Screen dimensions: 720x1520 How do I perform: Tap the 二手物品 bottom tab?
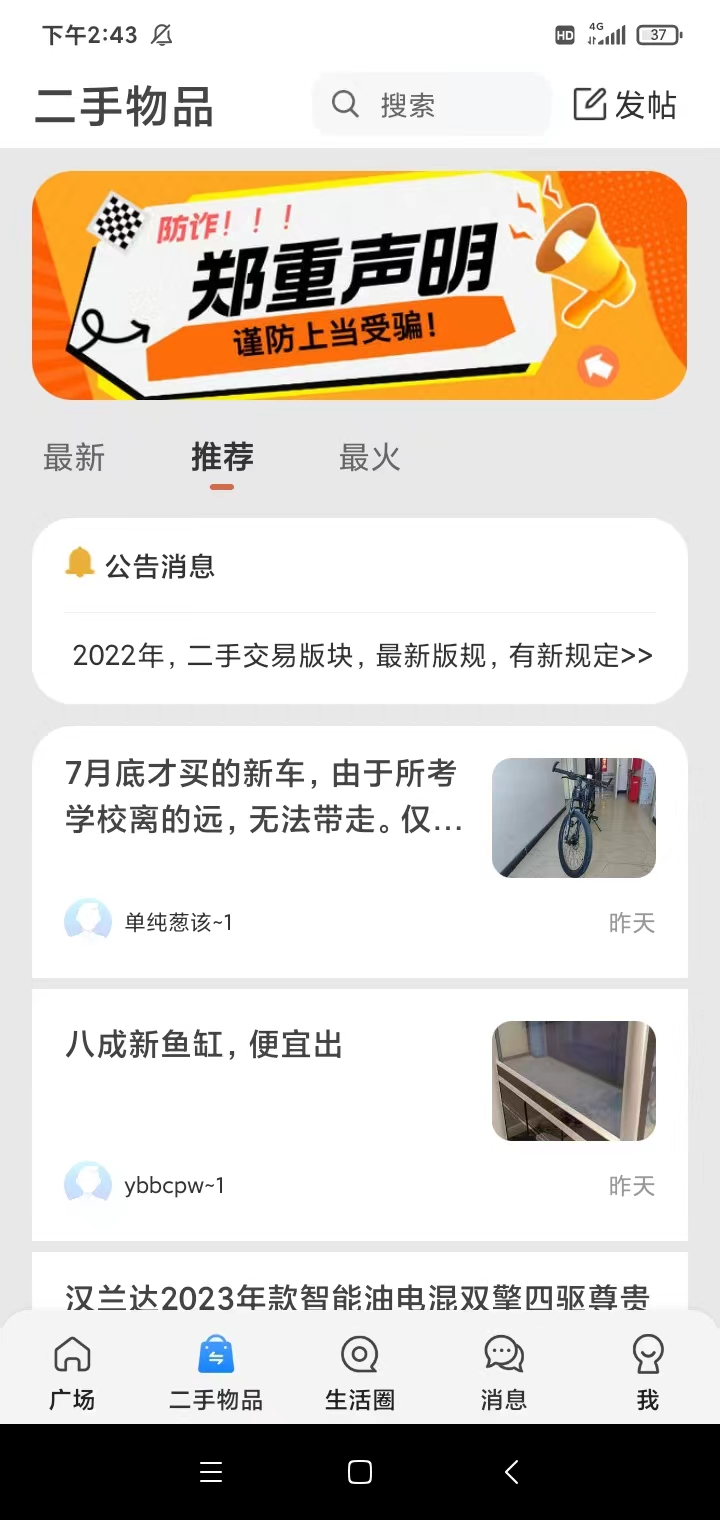tap(216, 1372)
